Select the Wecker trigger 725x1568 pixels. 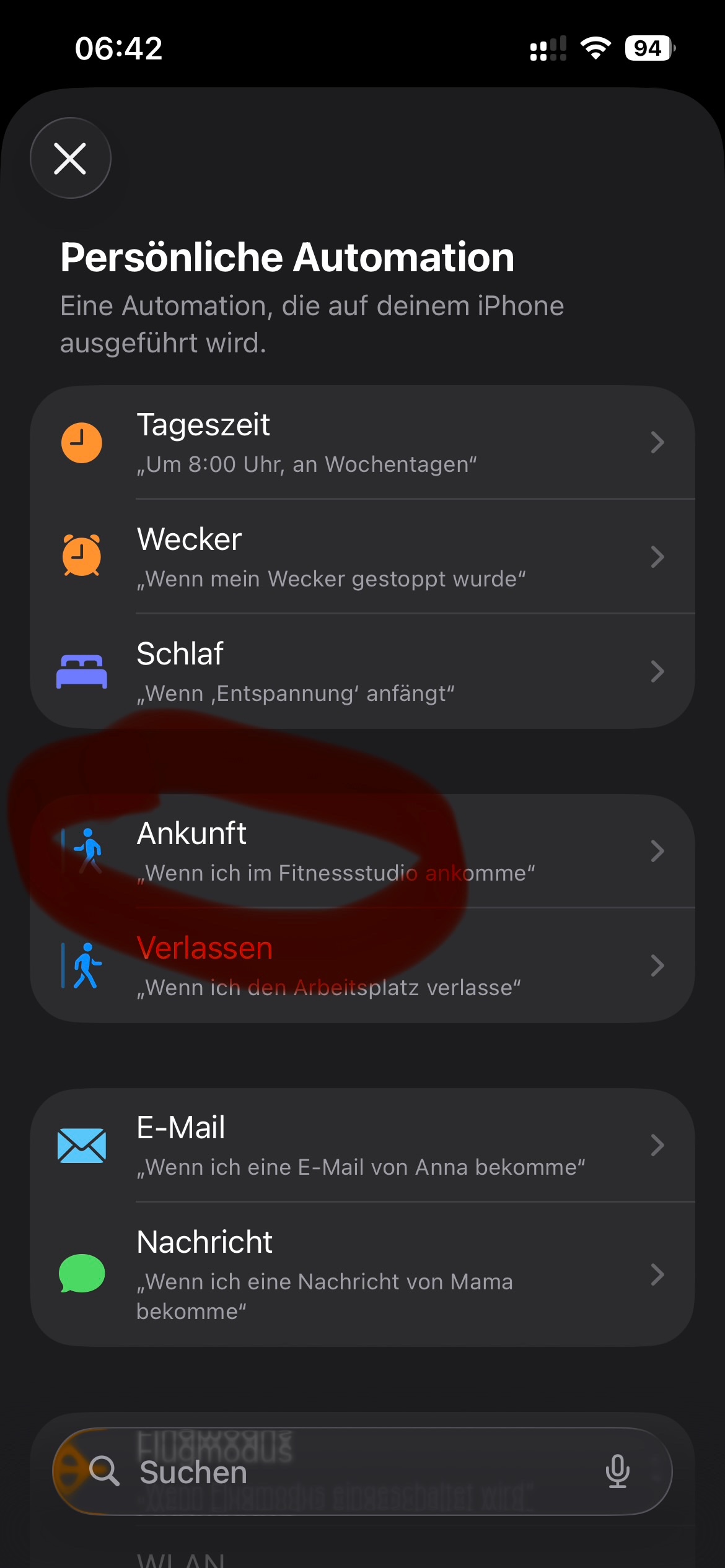362,557
